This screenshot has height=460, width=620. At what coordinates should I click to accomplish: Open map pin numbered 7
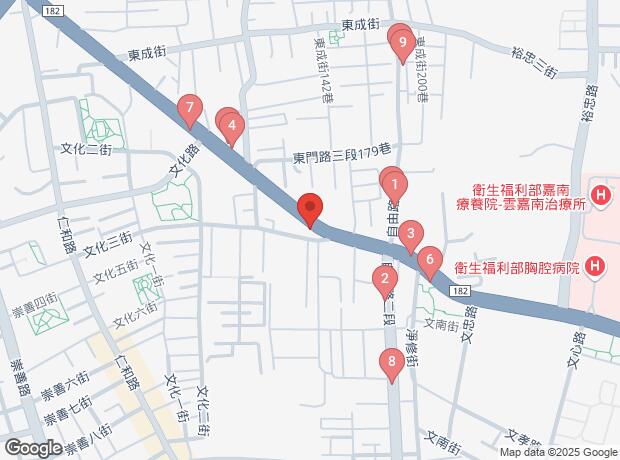coord(189,107)
